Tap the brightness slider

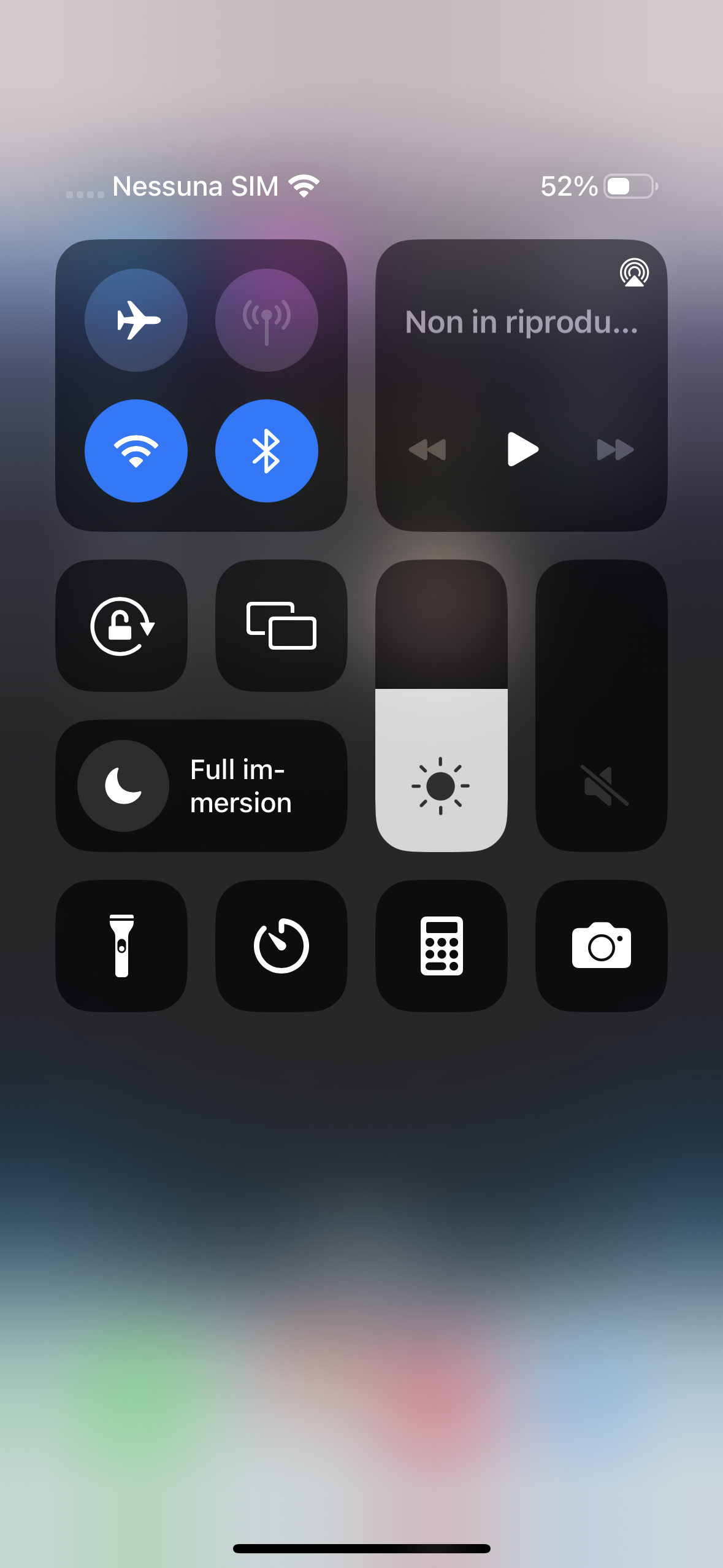point(441,705)
